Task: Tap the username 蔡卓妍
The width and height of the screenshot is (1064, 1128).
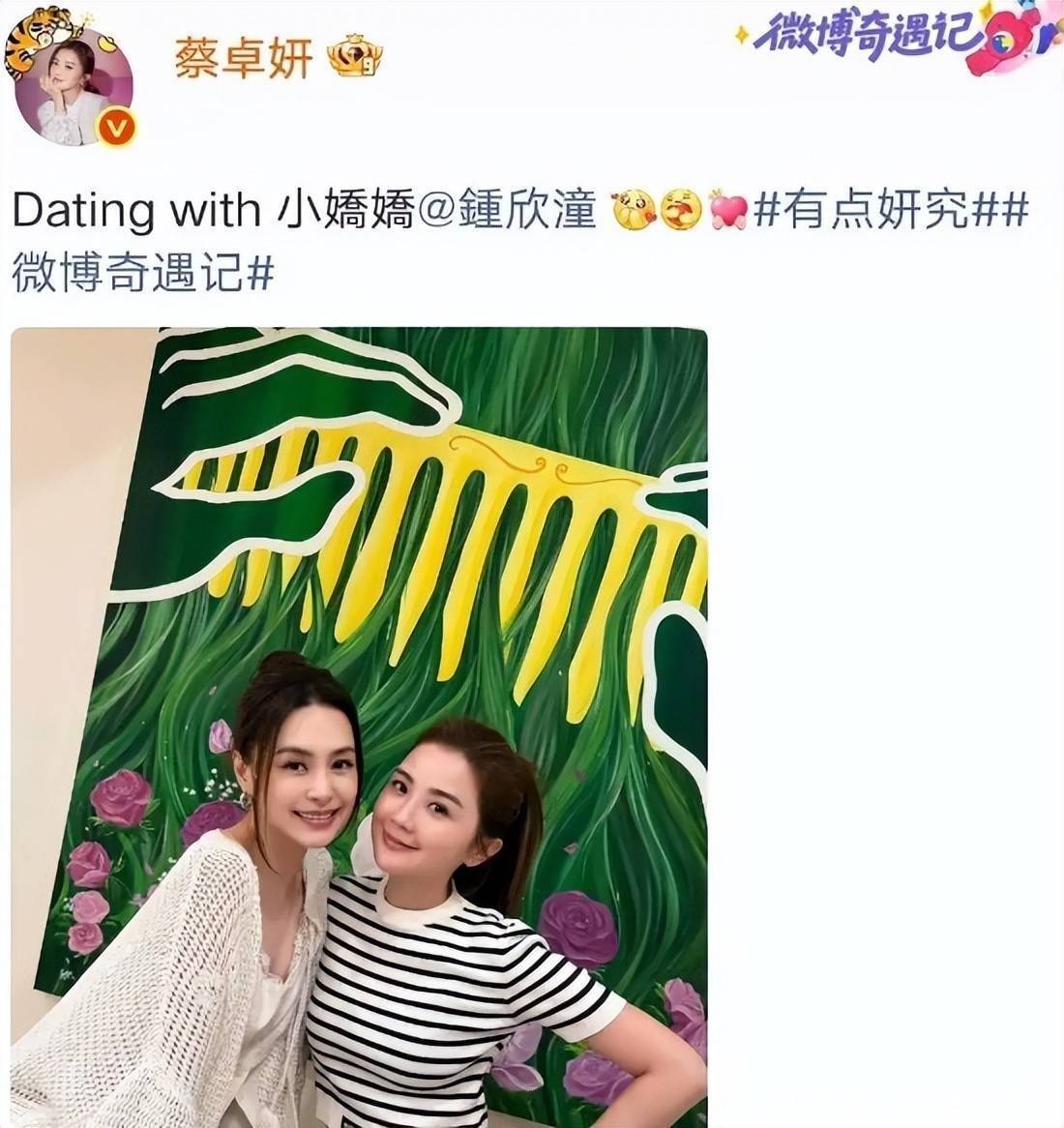Action: click(x=243, y=61)
